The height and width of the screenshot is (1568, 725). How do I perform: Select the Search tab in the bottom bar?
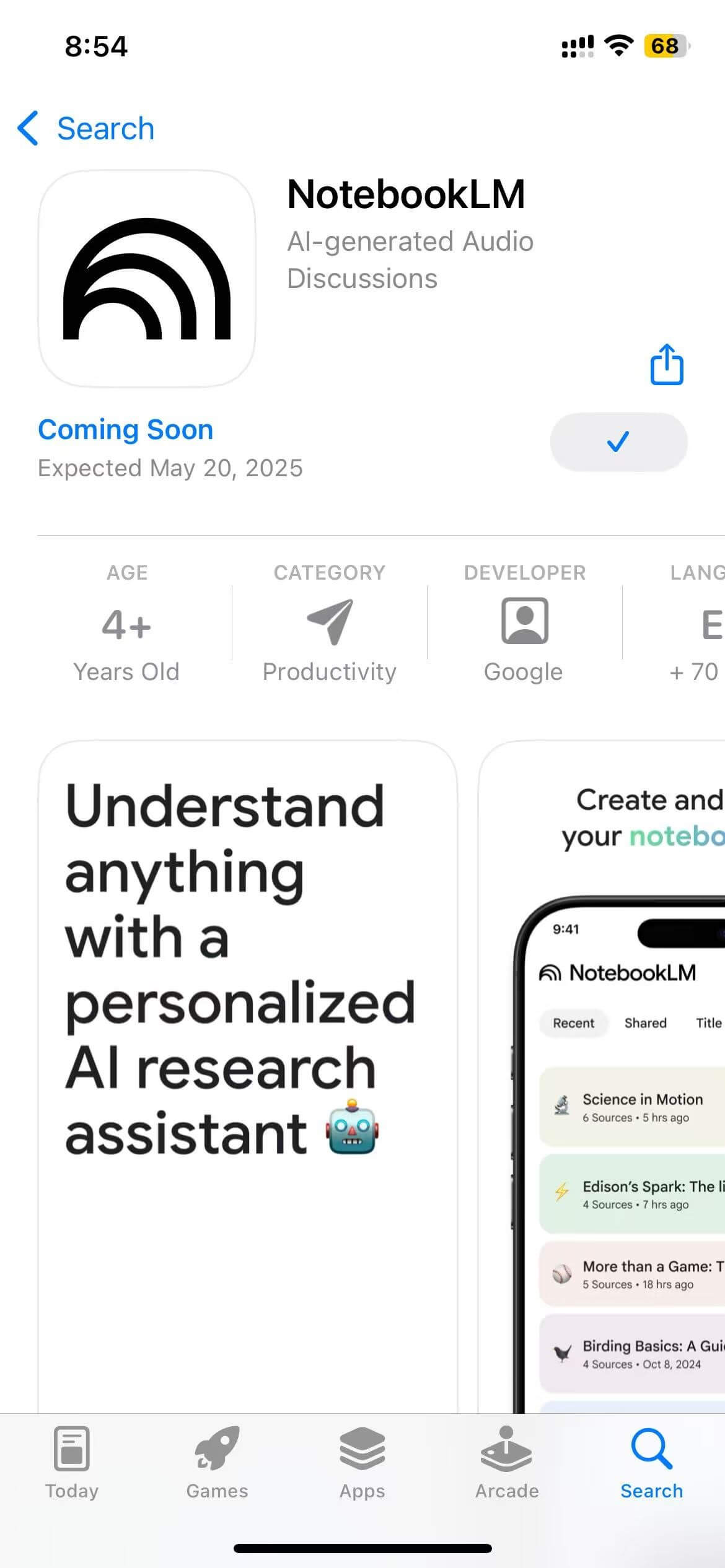(x=652, y=1463)
